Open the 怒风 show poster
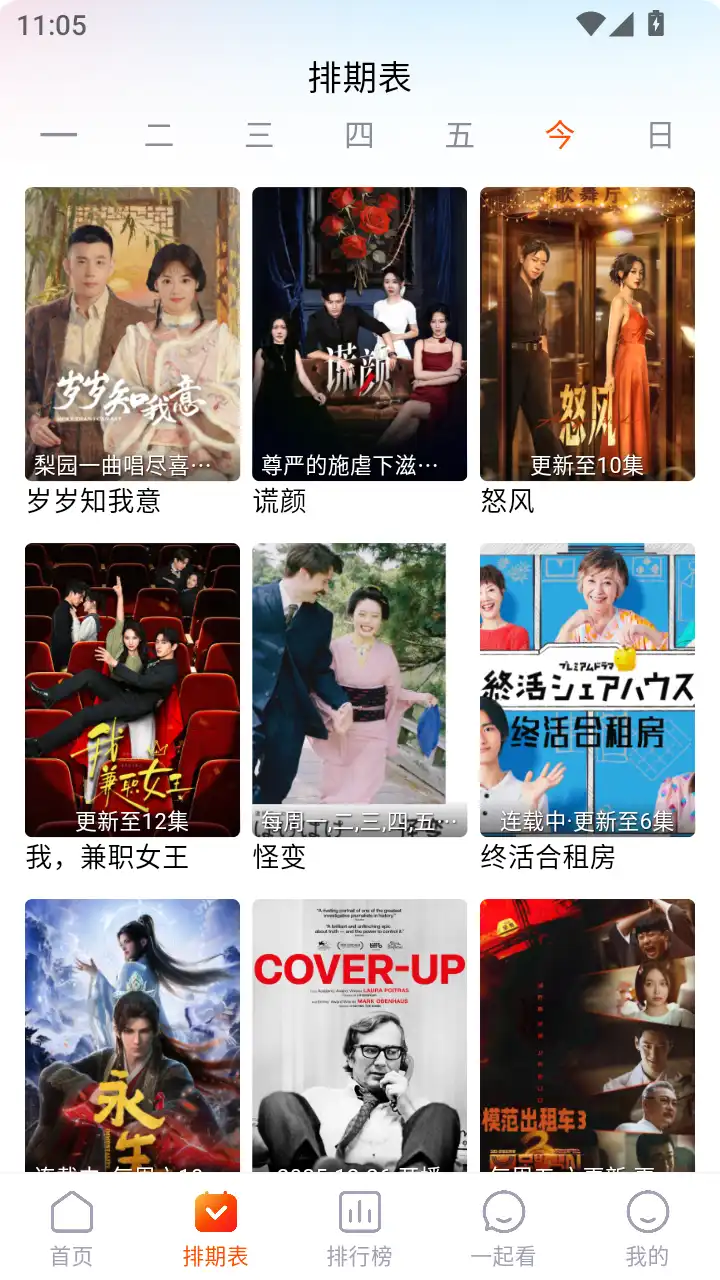 588,330
